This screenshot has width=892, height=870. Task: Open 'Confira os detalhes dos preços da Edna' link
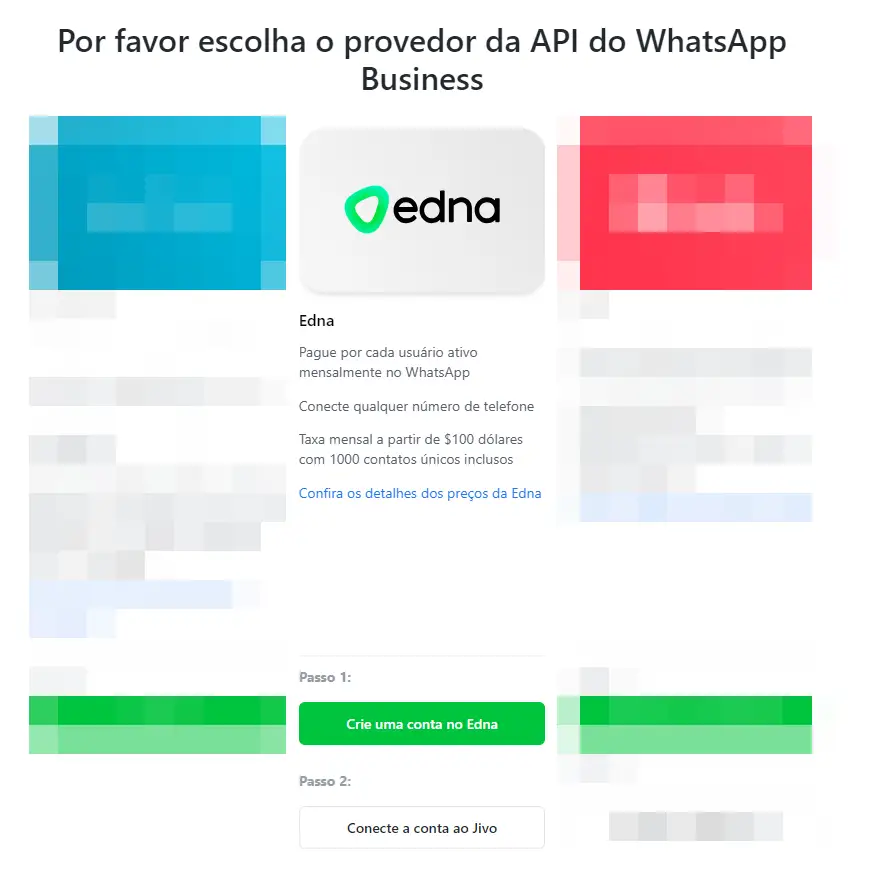click(x=419, y=493)
